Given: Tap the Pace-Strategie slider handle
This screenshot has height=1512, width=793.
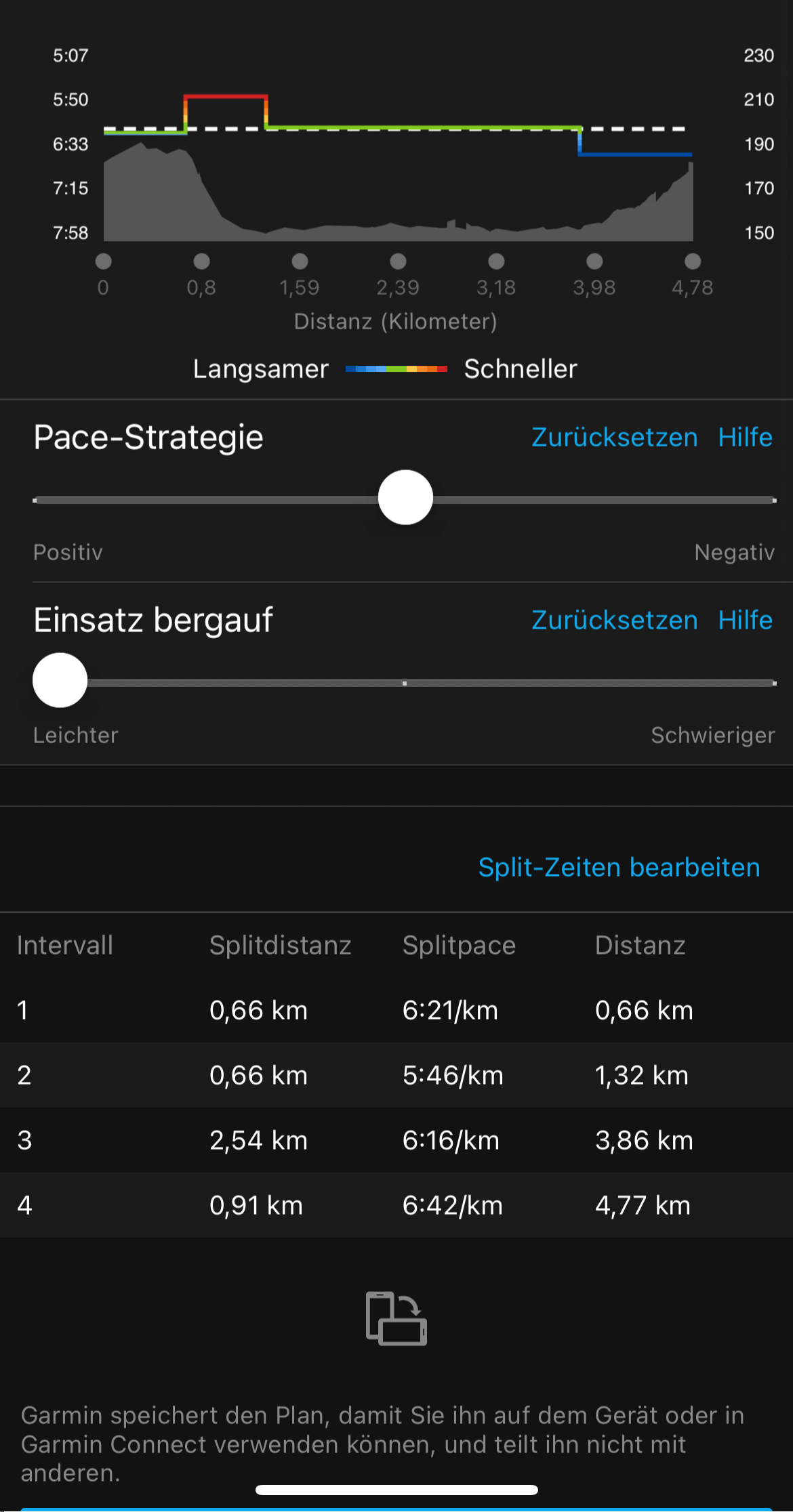Looking at the screenshot, I should click(405, 498).
